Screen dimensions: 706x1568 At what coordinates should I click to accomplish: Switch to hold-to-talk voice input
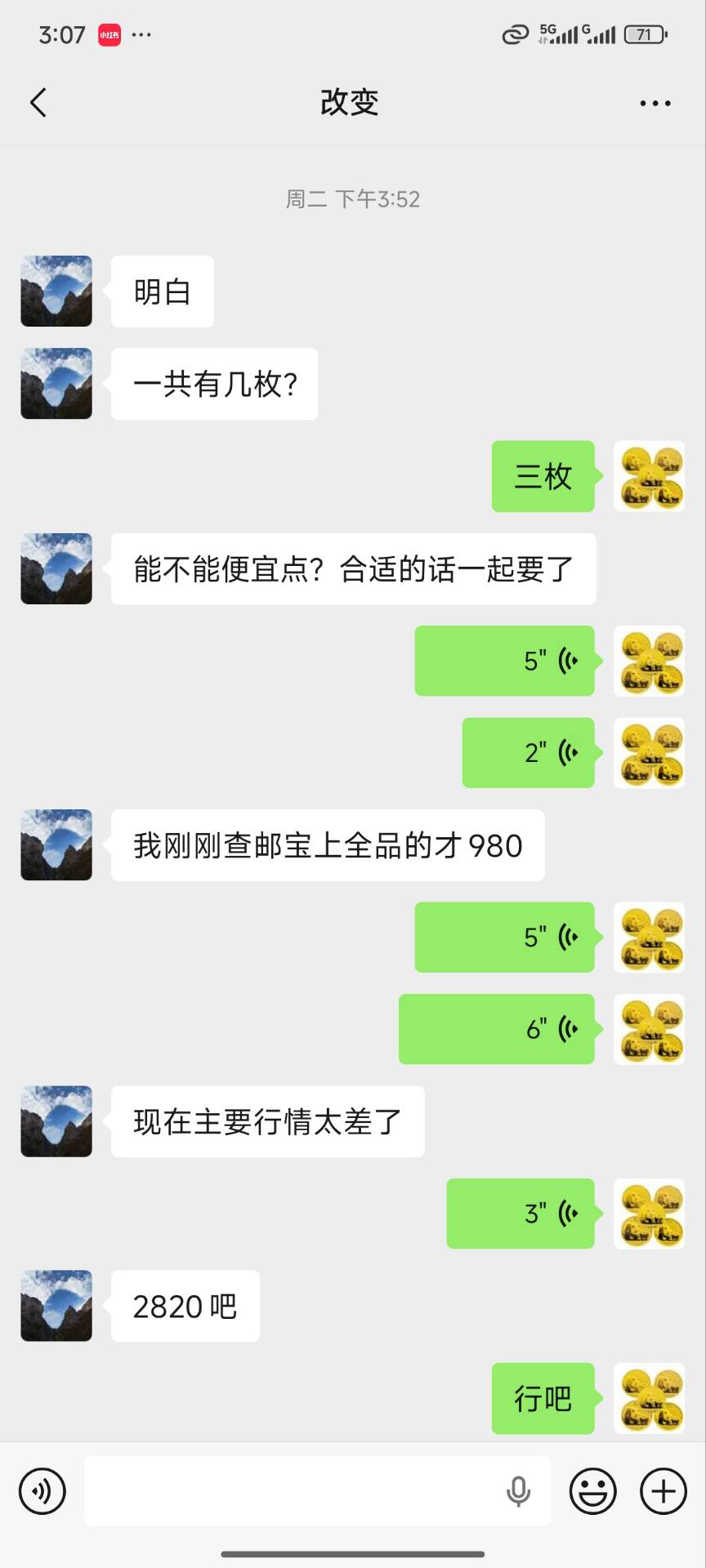coord(42,1491)
